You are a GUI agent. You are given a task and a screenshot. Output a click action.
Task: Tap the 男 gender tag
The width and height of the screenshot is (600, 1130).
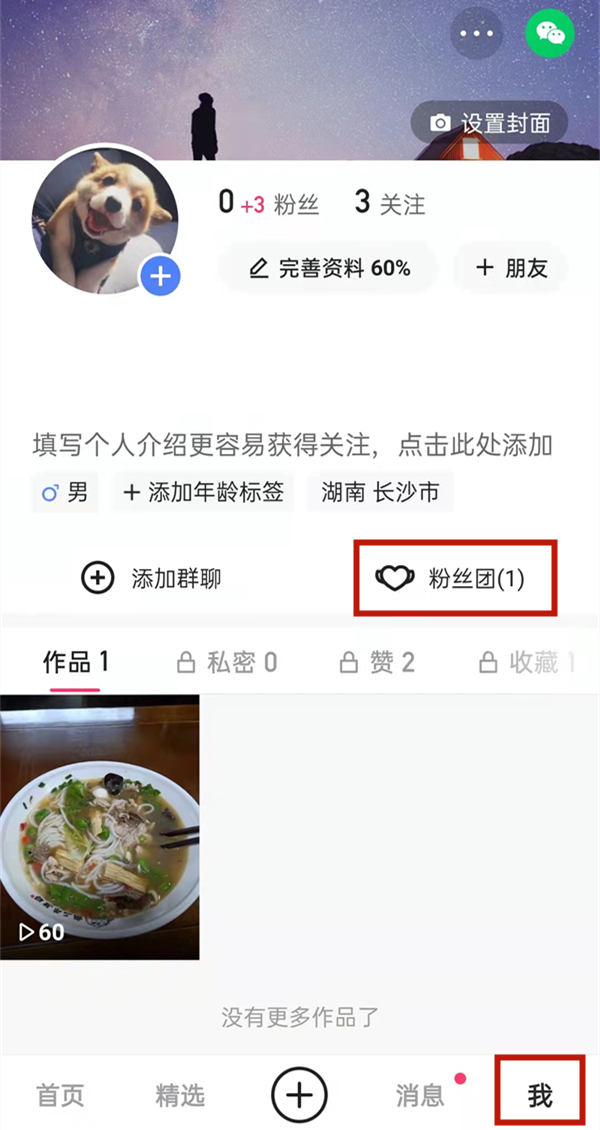point(65,493)
